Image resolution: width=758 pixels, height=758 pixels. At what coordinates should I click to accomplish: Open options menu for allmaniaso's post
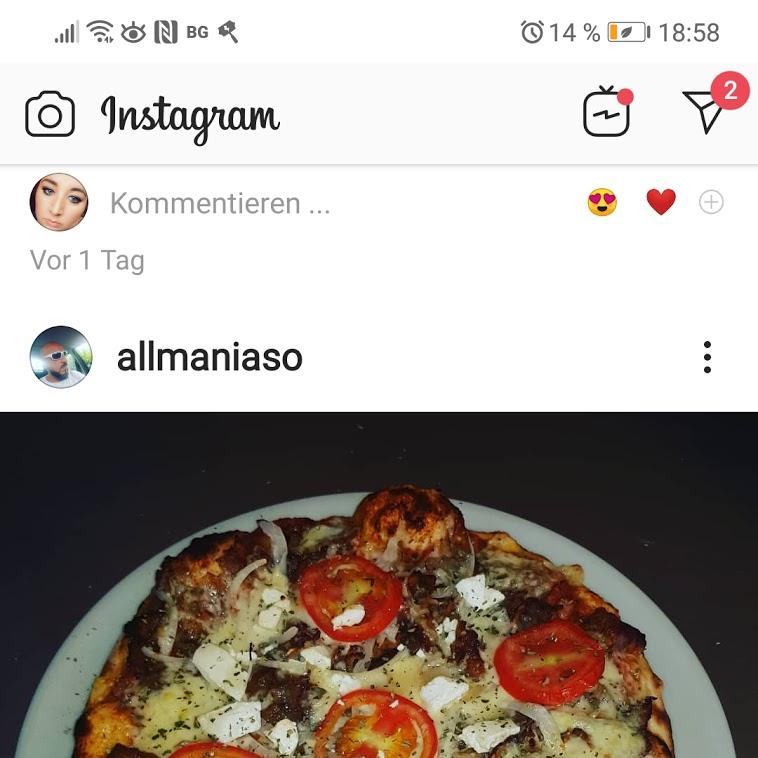pos(707,357)
